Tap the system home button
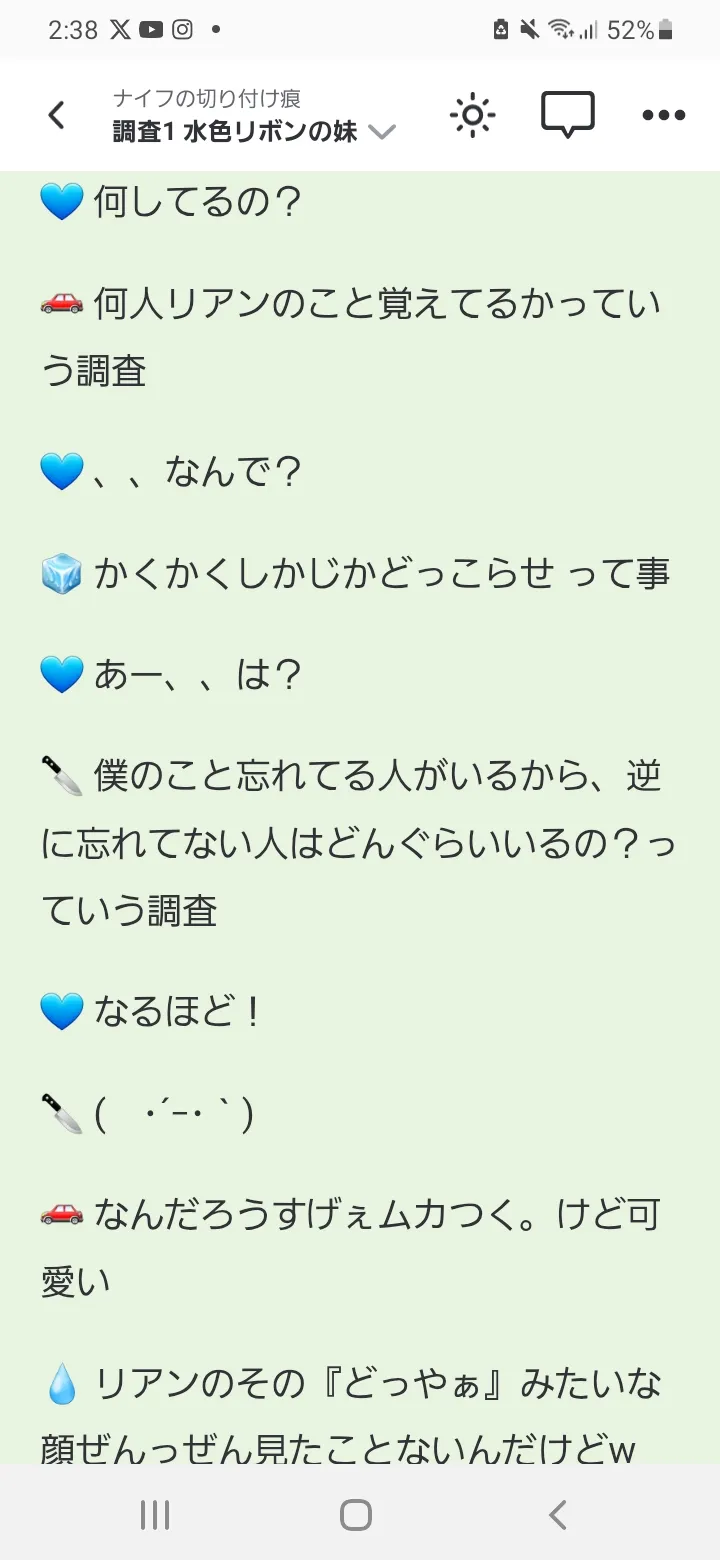Viewport: 720px width, 1560px height. click(356, 1515)
